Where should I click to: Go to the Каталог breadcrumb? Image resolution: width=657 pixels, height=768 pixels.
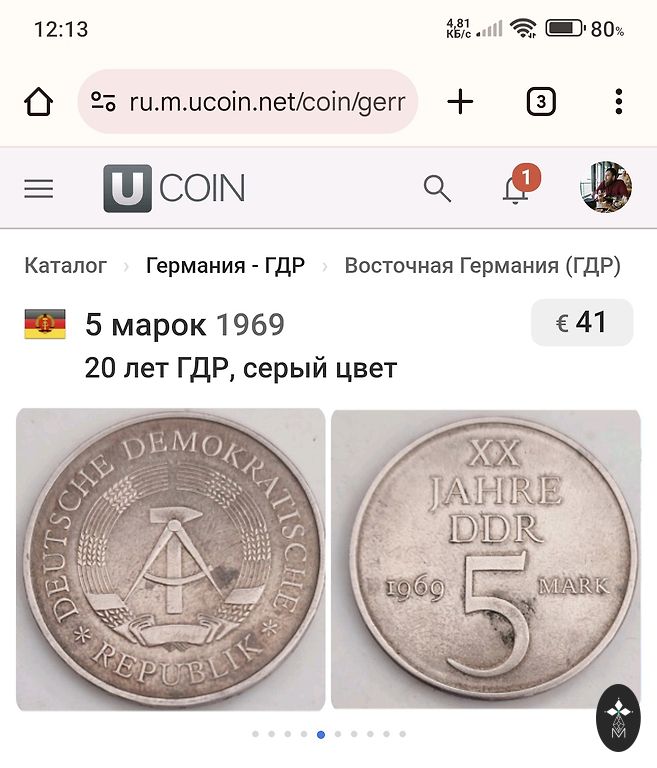[66, 266]
